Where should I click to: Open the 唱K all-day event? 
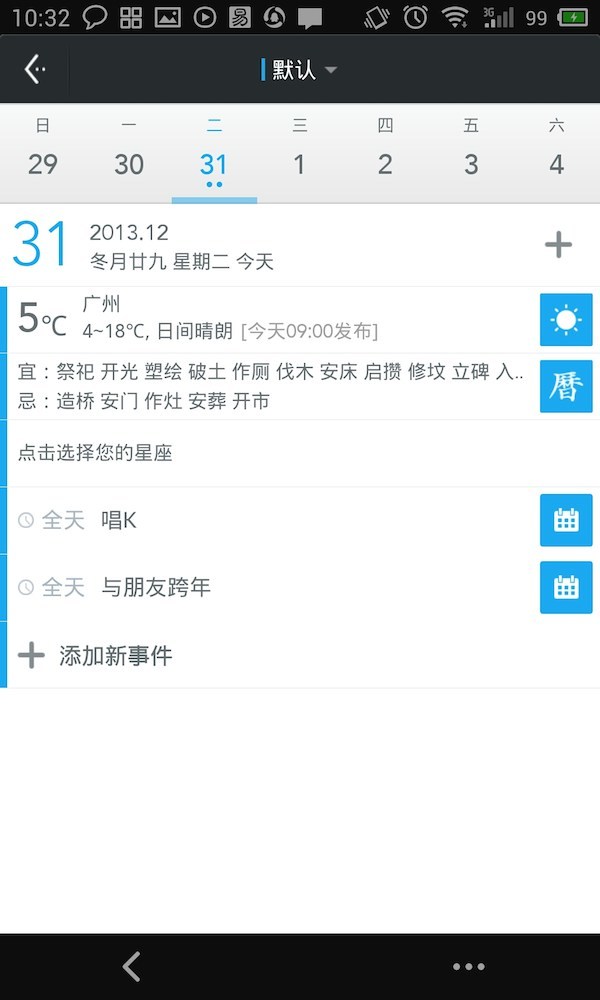270,520
